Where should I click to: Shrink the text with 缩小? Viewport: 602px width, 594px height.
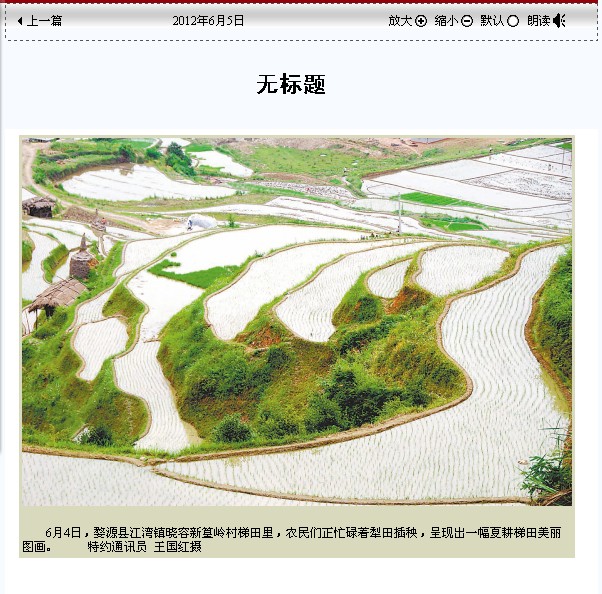pos(453,20)
